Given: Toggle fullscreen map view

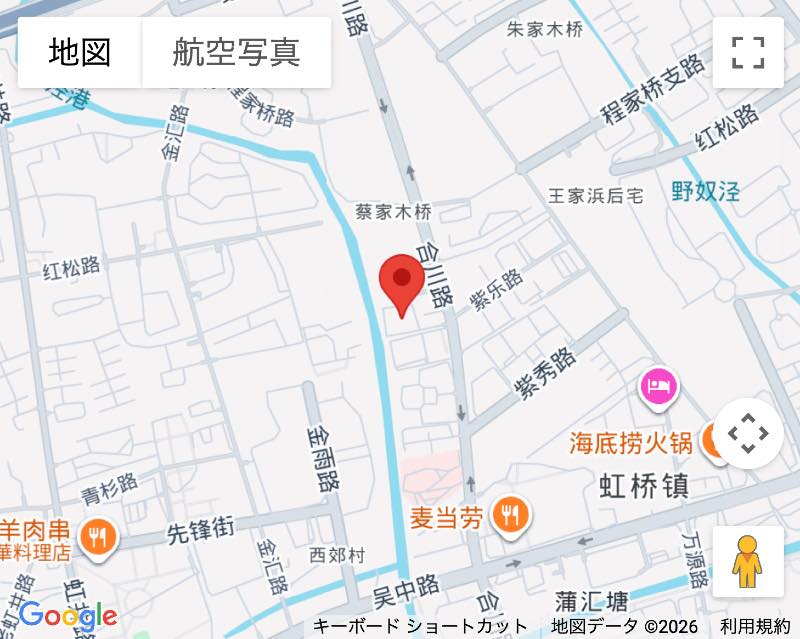Looking at the screenshot, I should [748, 52].
